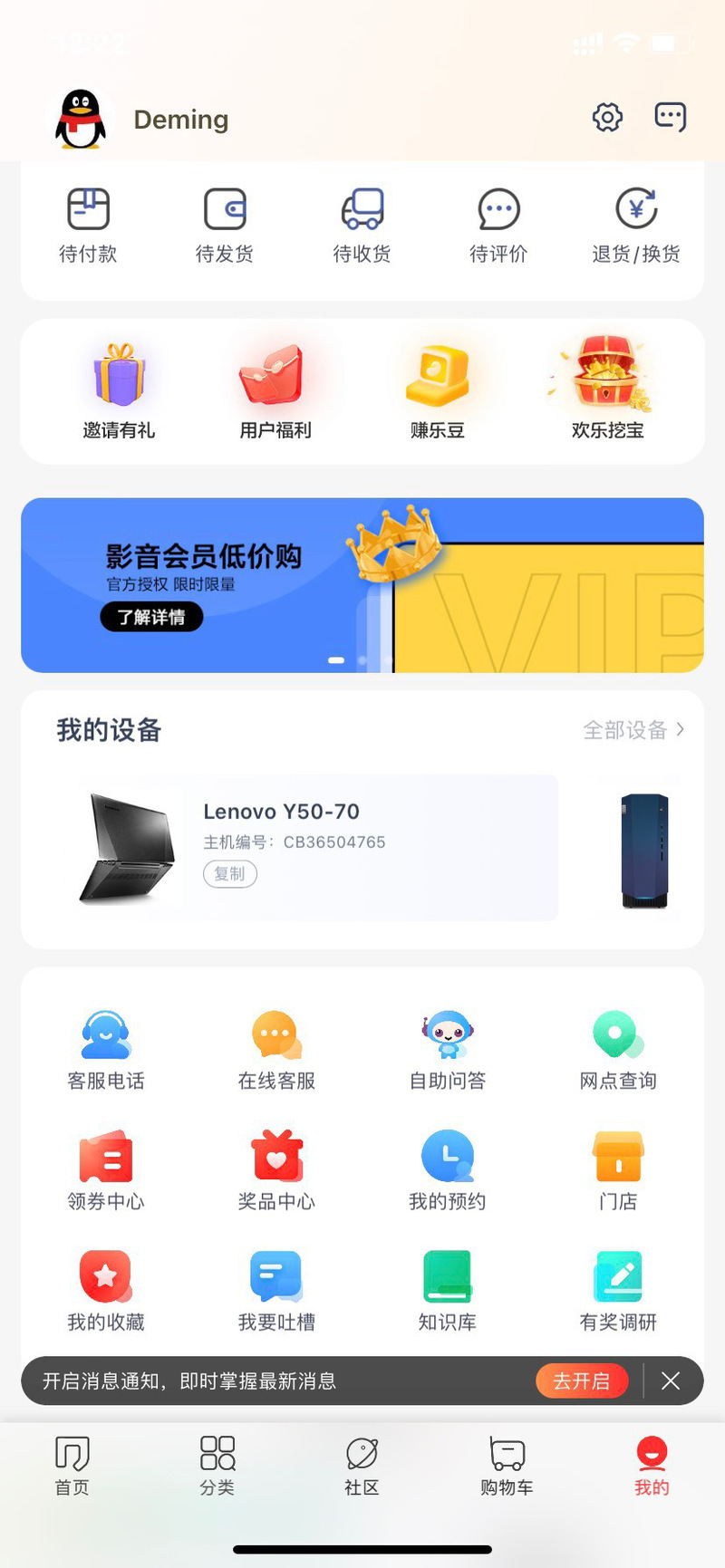725x1568 pixels.
Task: Switch to the 购物车 cart tab
Action: 507,1466
